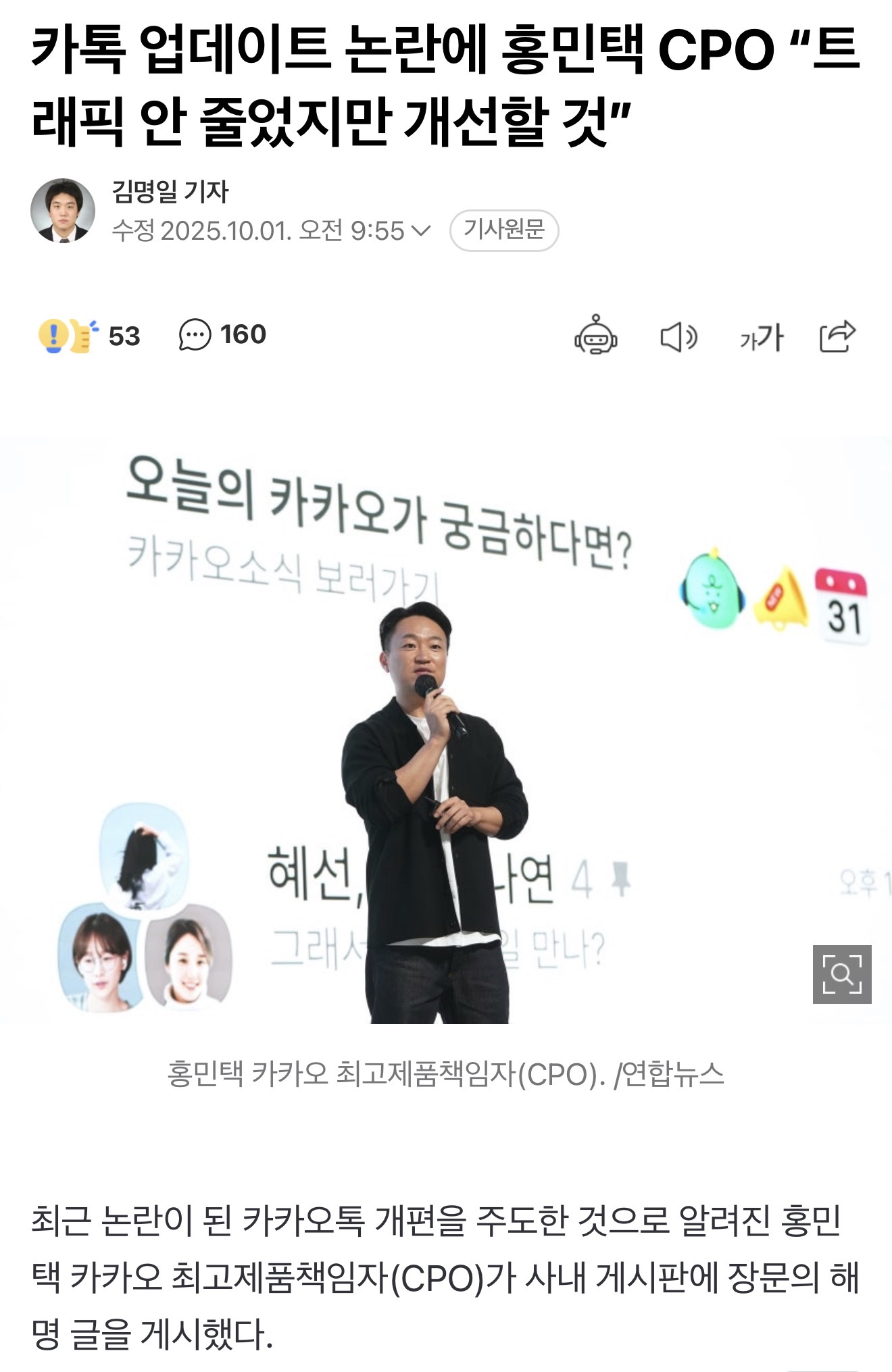Screen dimensions: 892x1372
Task: Expand the edited time dropdown chevron
Action: [x=421, y=231]
